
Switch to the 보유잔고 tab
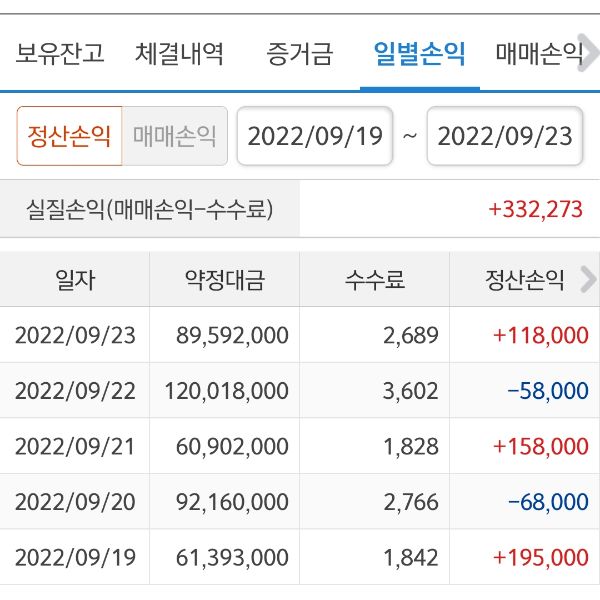(60, 53)
